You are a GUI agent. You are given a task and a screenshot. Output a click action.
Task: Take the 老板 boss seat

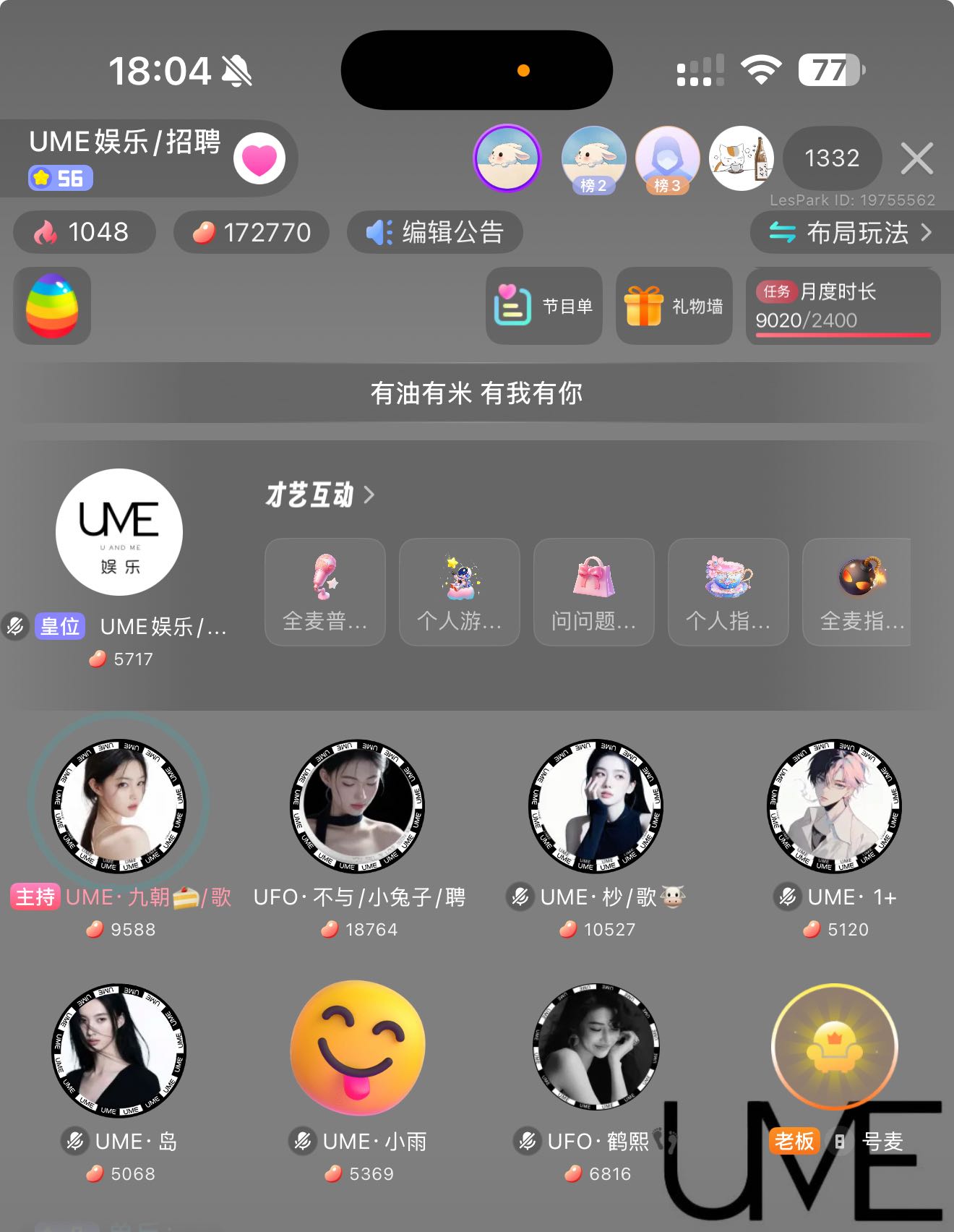click(x=835, y=1047)
